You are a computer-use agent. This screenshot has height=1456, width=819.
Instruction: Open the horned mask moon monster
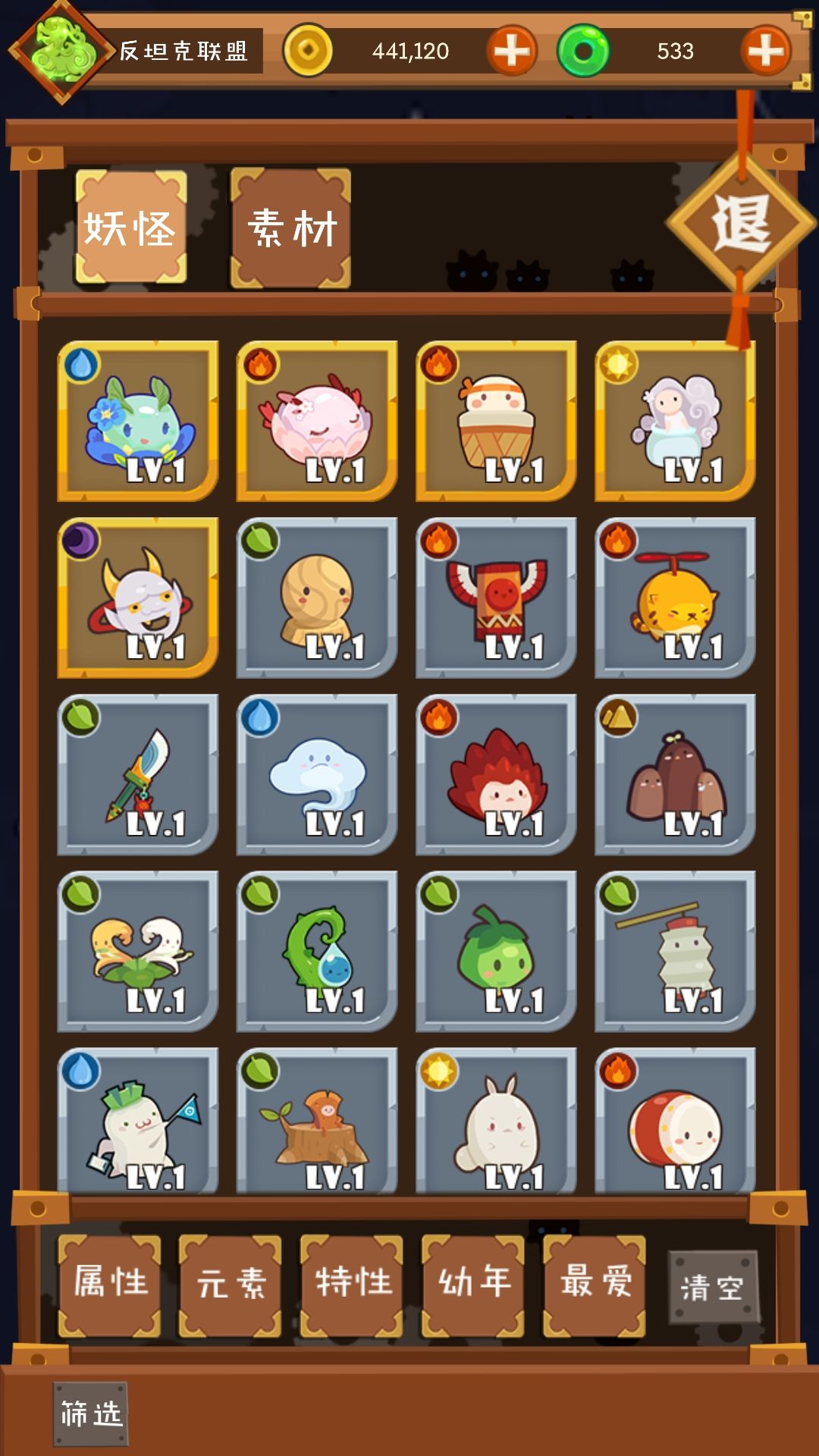pos(138,598)
